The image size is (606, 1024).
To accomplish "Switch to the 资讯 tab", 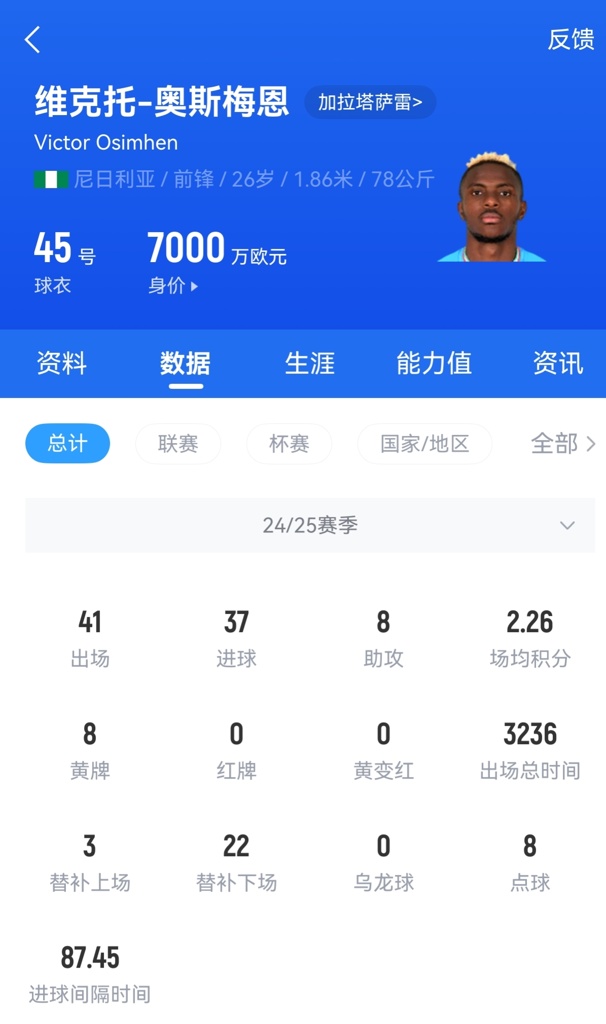I will 557,363.
